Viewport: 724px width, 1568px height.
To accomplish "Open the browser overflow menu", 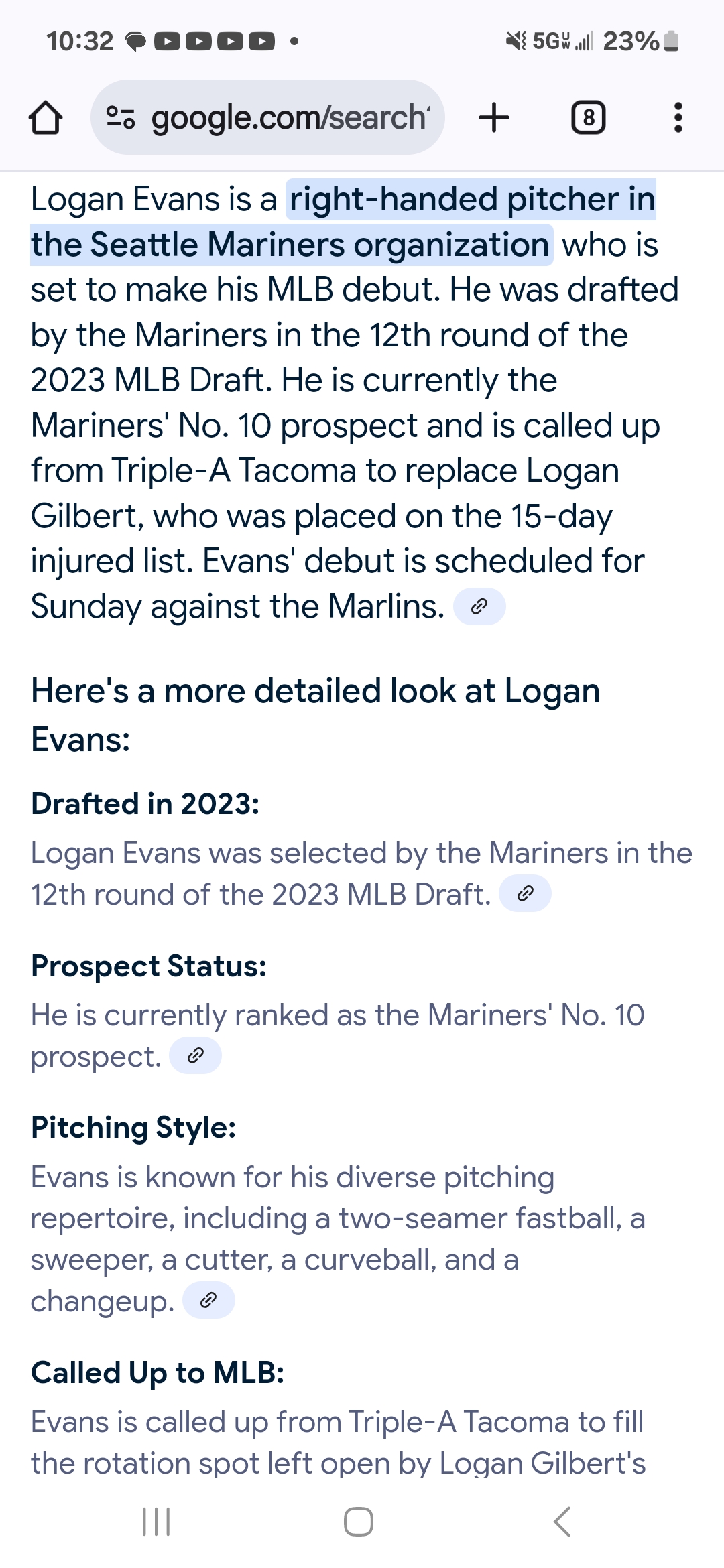I will pyautogui.click(x=678, y=118).
